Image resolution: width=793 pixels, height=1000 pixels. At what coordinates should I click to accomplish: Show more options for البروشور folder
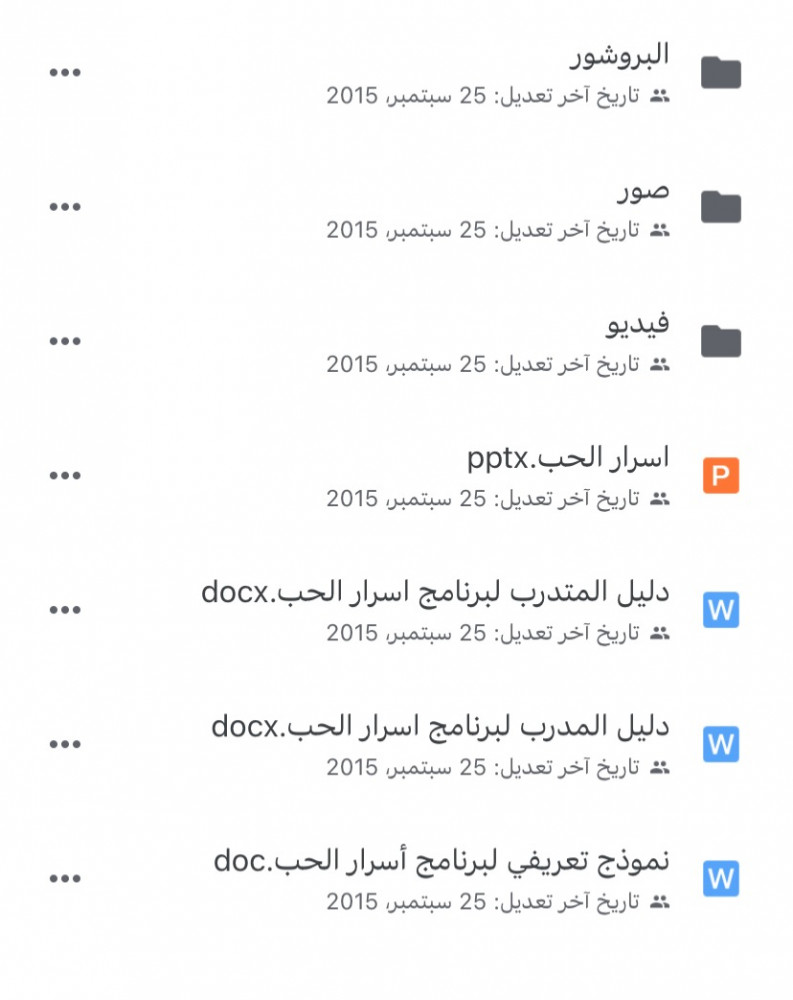point(65,73)
